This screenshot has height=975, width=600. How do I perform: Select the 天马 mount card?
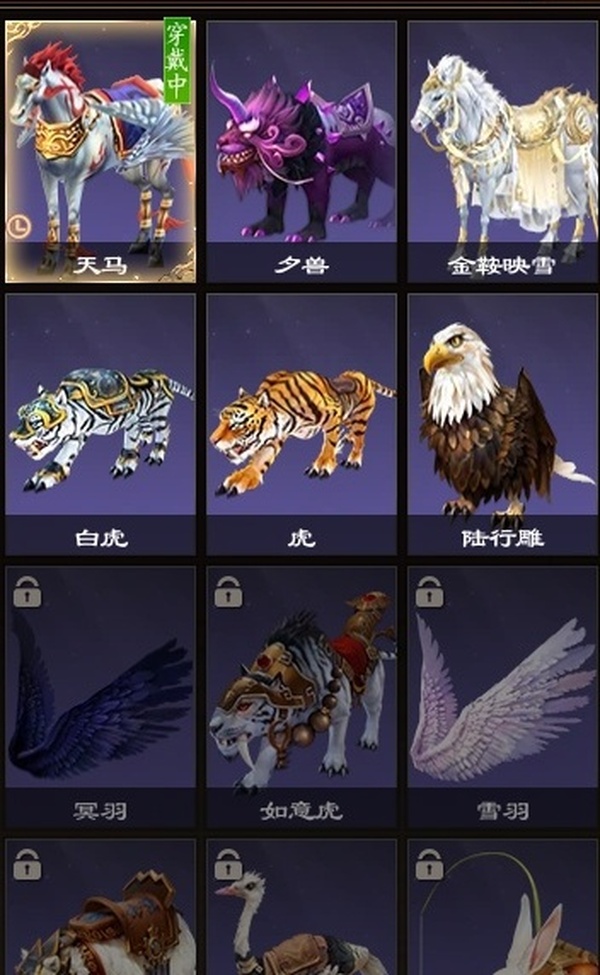(x=100, y=150)
